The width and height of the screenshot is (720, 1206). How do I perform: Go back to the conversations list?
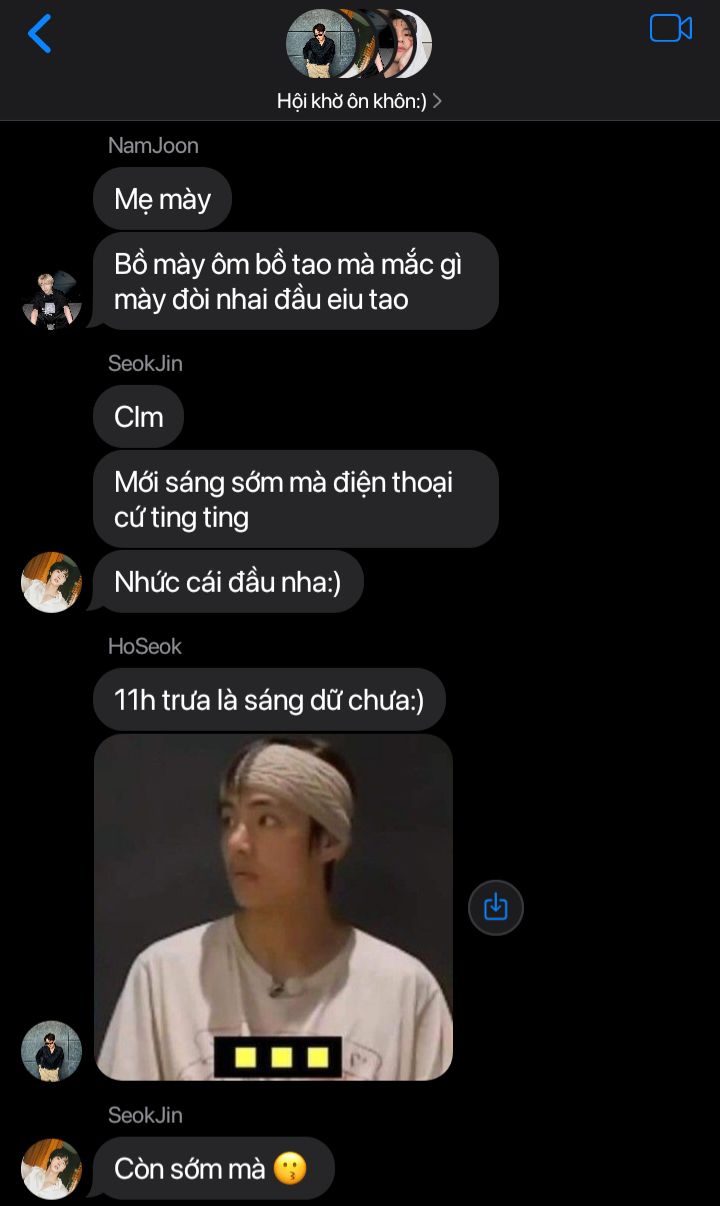click(x=39, y=34)
